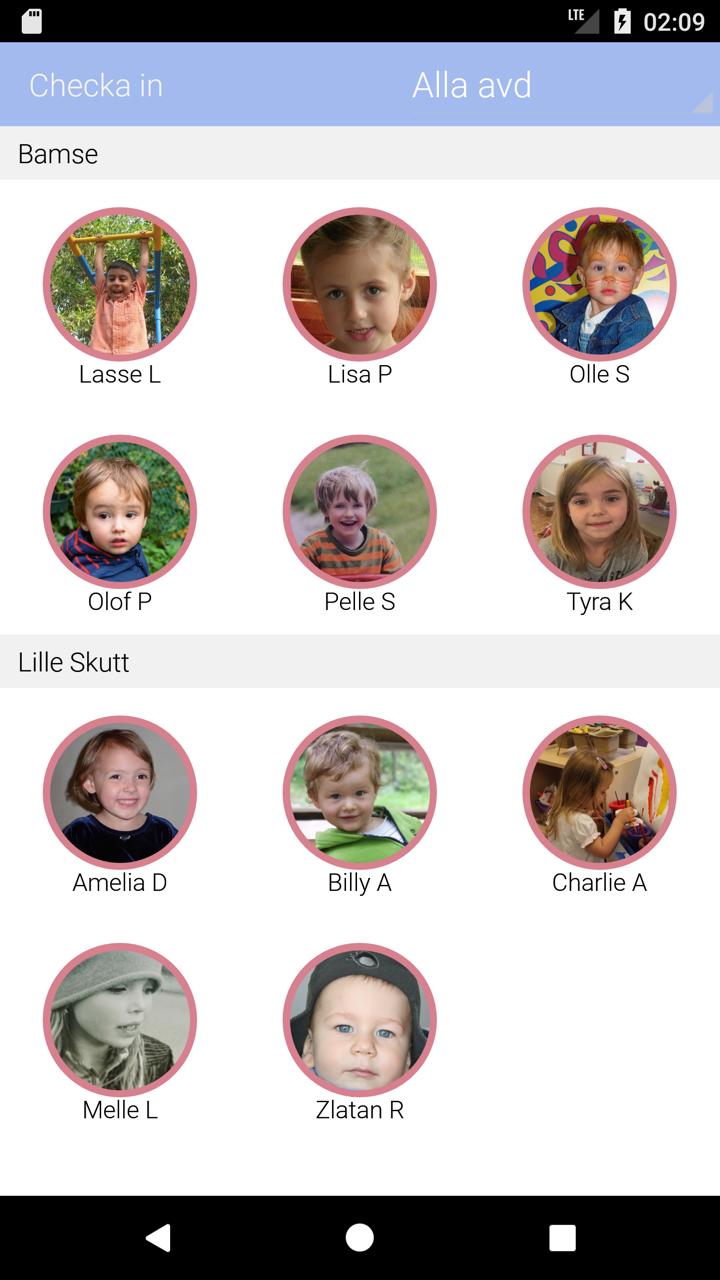Tap Tyra K's avatar

pos(600,511)
